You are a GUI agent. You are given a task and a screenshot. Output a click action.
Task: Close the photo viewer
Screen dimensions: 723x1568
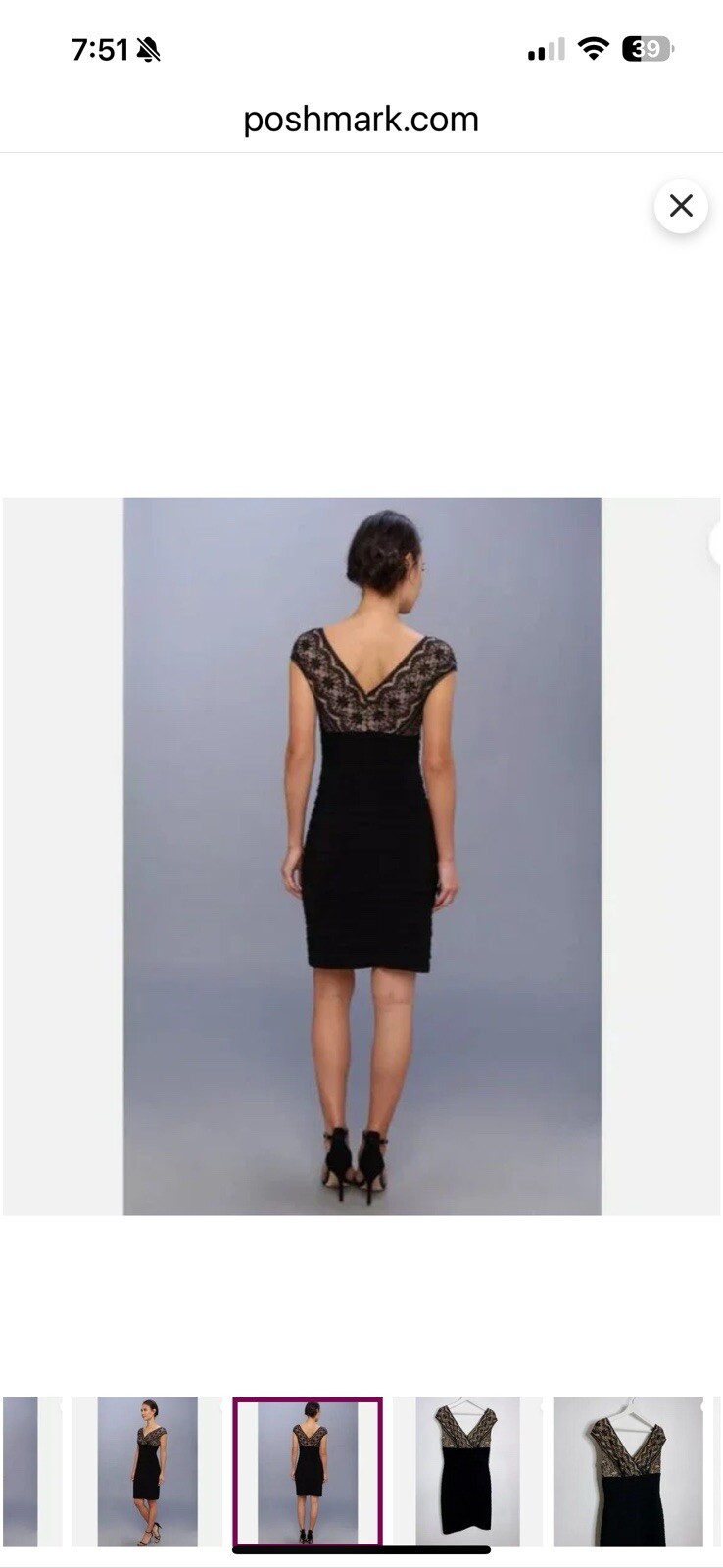tap(681, 206)
